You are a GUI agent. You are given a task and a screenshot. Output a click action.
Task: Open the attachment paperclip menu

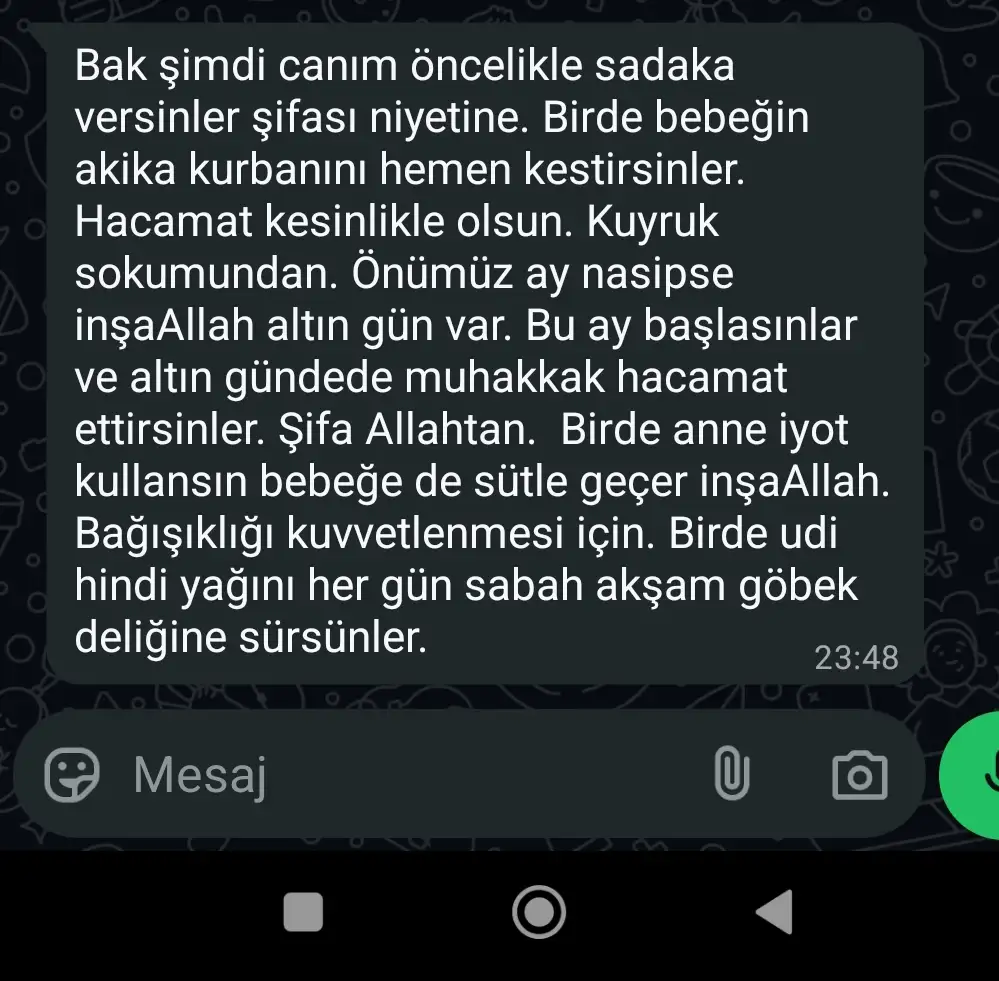[x=732, y=774]
